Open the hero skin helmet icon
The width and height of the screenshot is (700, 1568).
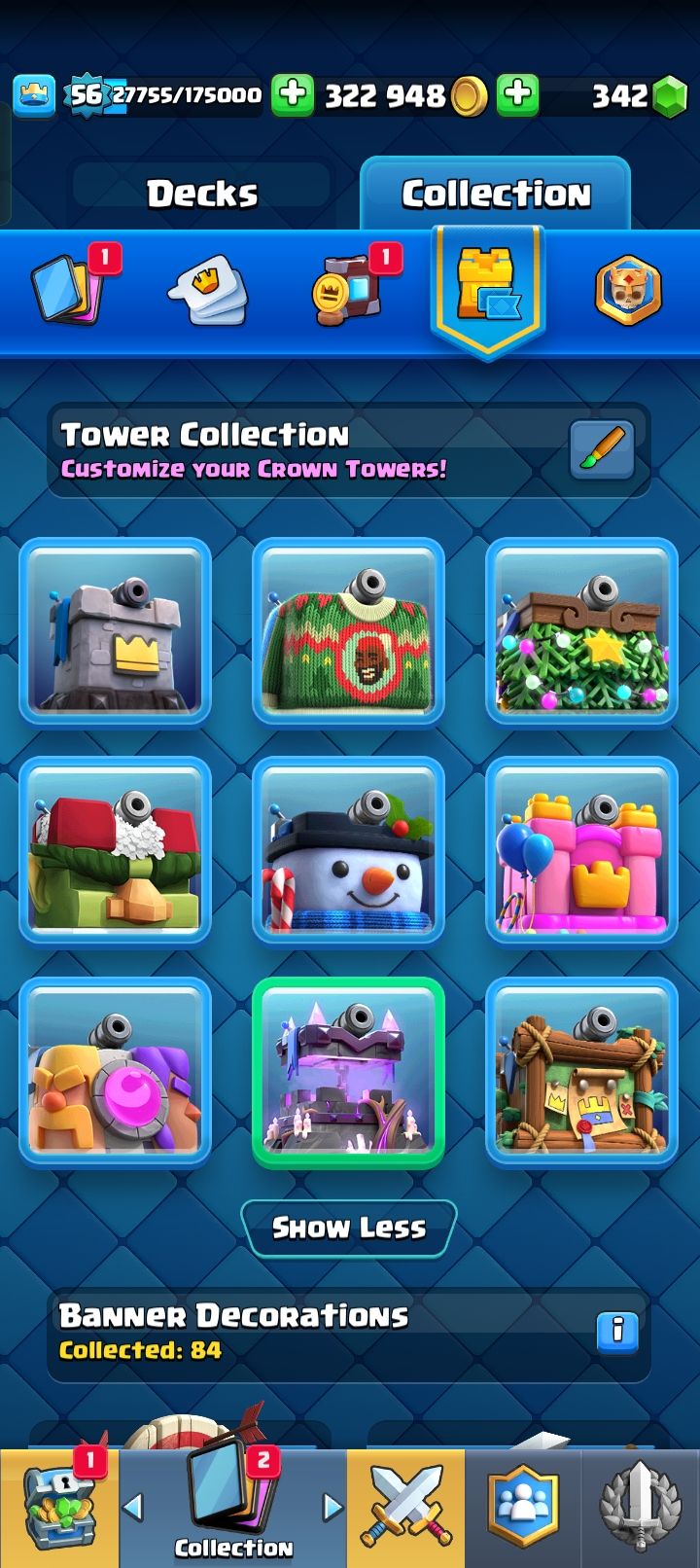627,290
